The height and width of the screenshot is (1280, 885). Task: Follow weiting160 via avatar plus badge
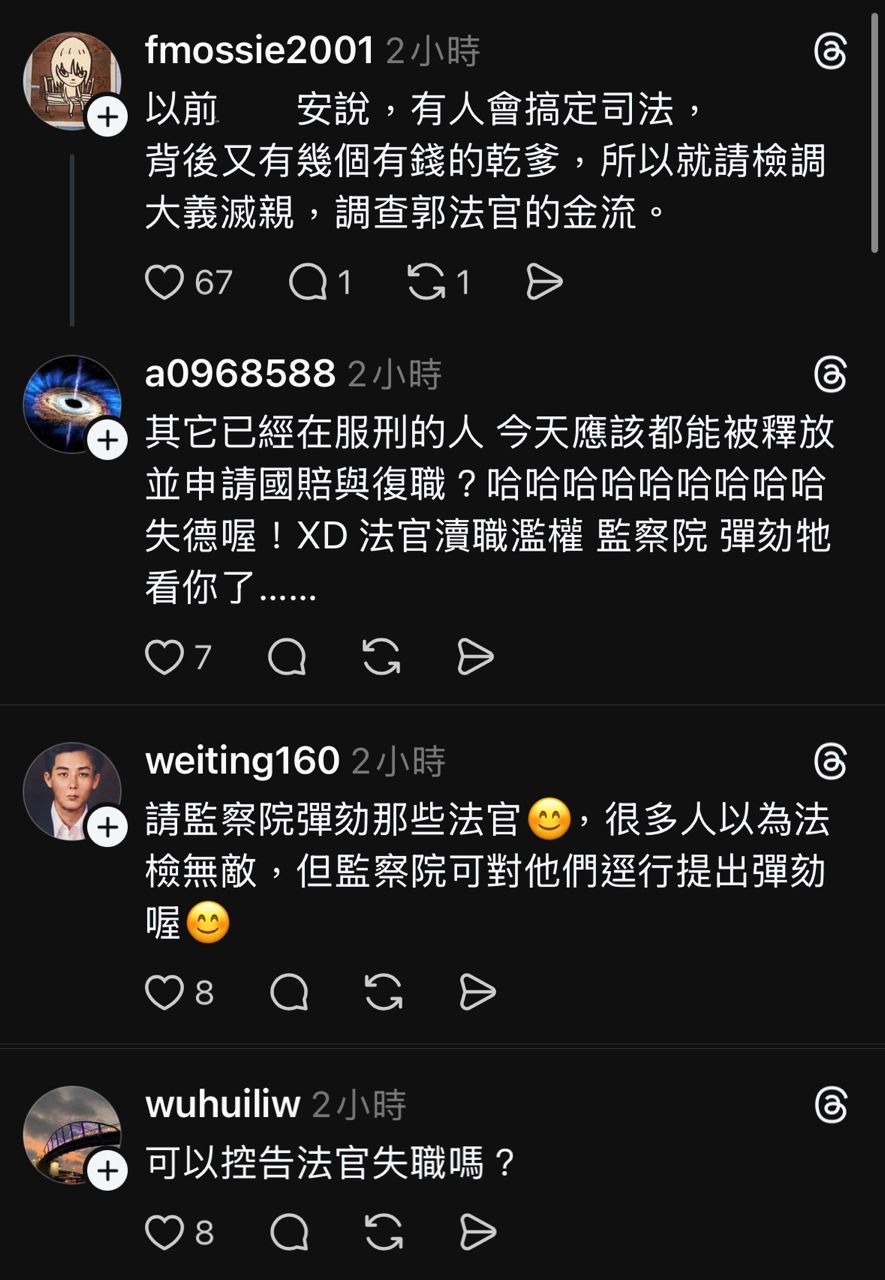coord(107,826)
